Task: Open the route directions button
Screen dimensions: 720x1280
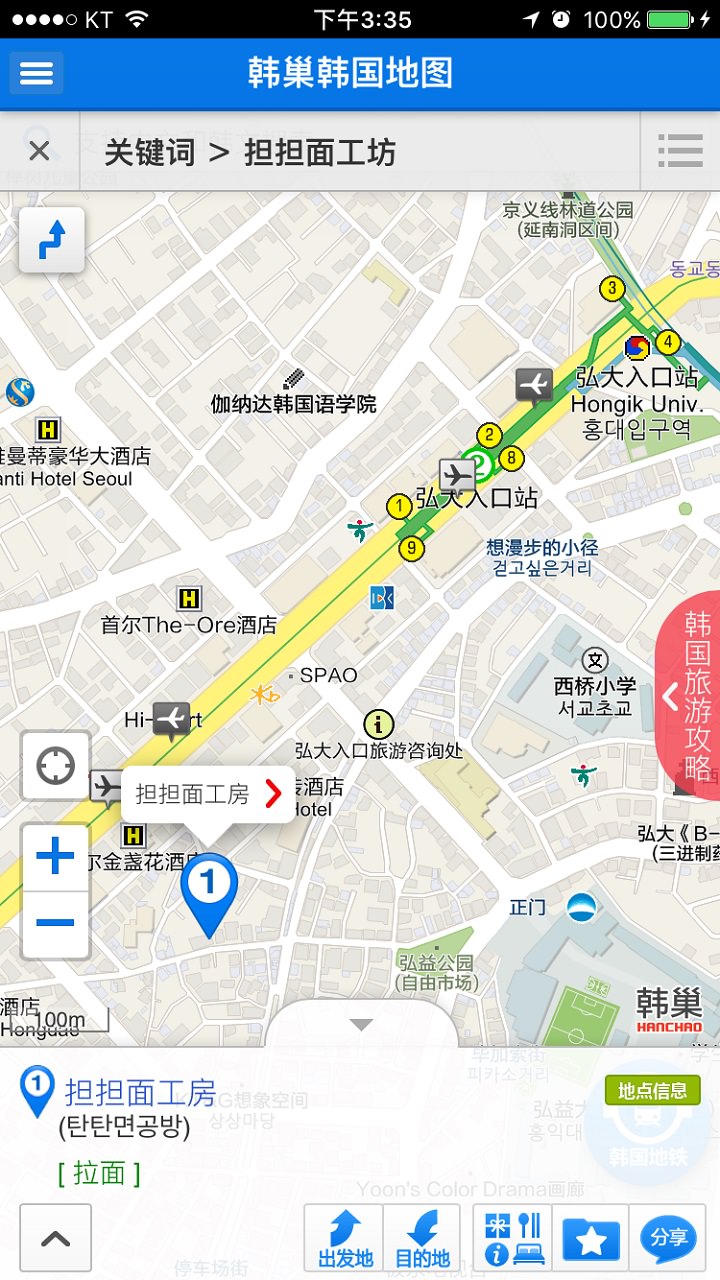Action: [51, 240]
